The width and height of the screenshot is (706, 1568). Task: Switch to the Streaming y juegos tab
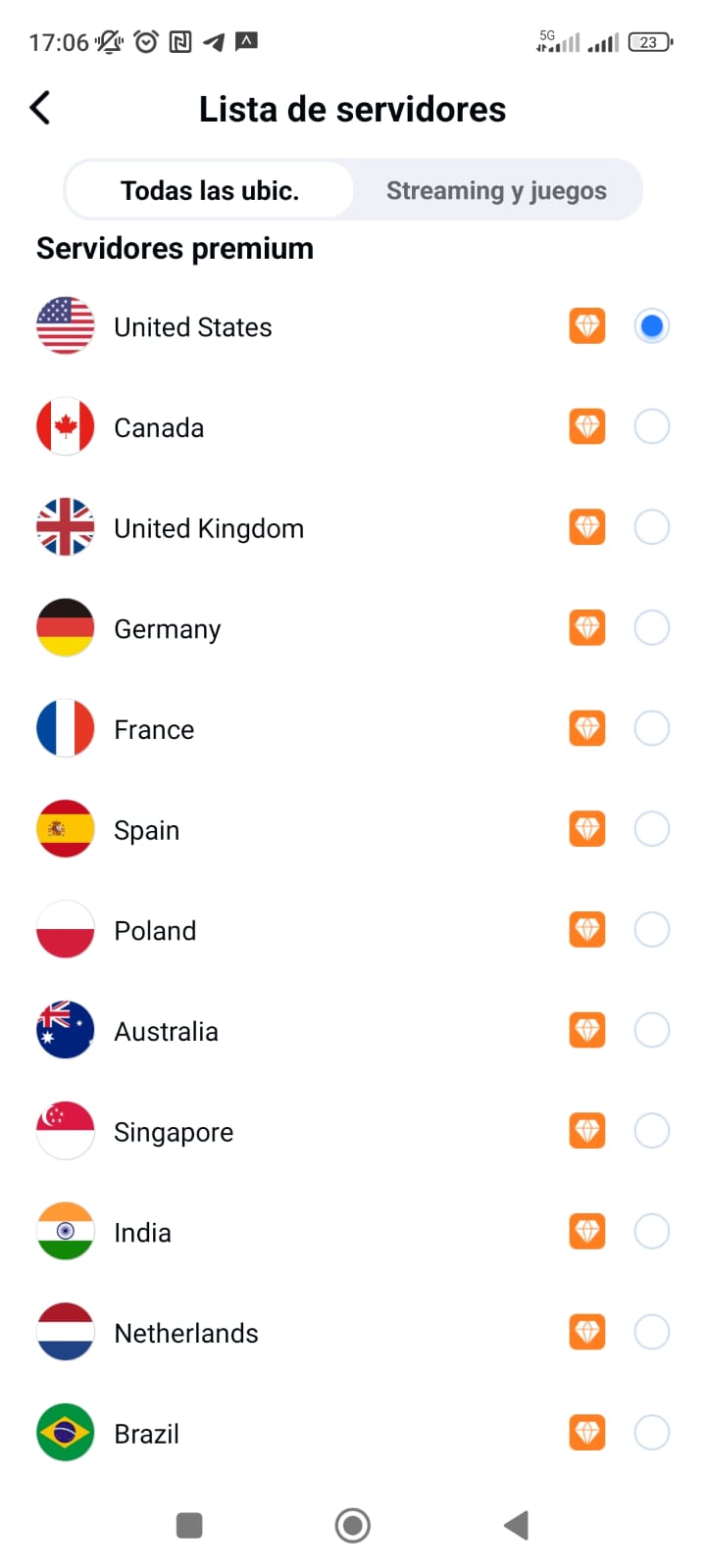tap(496, 190)
